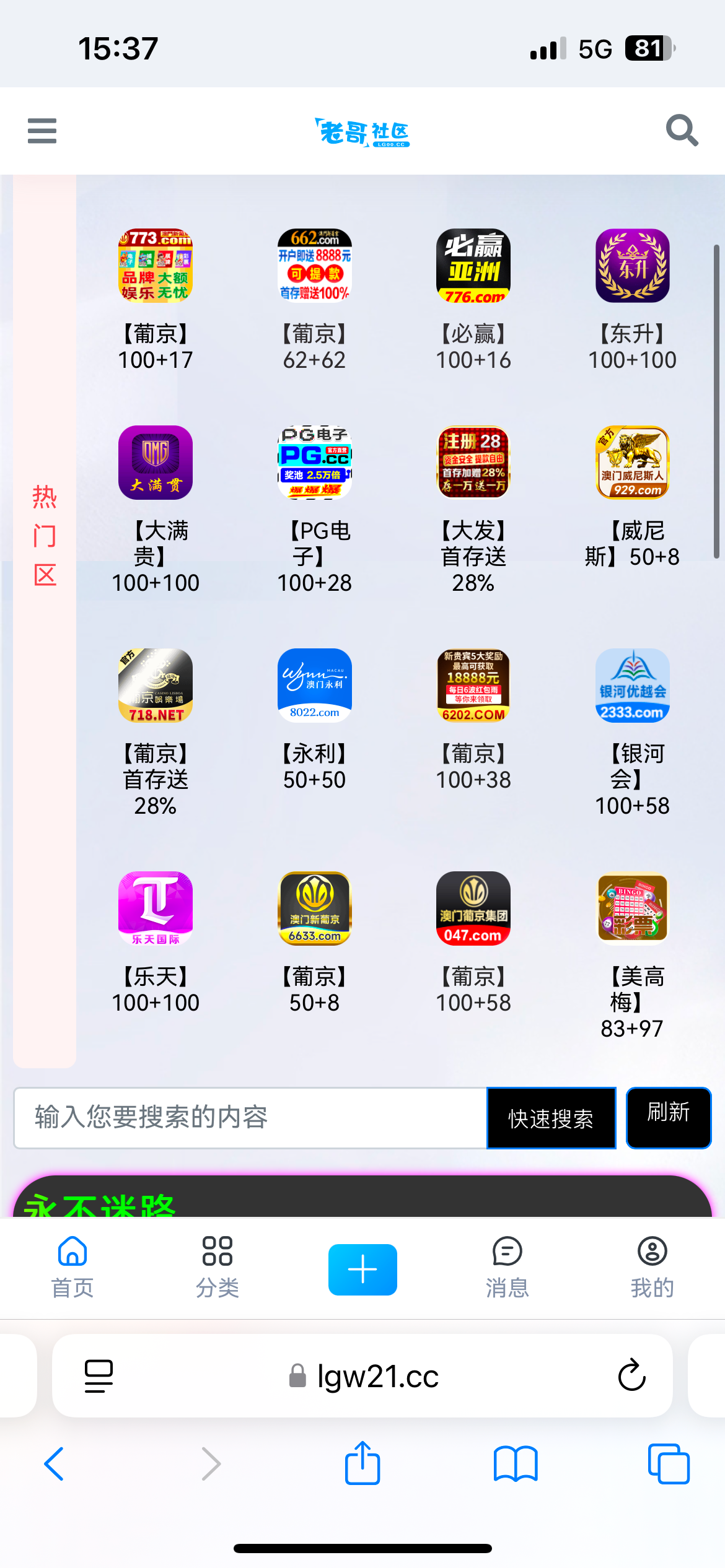Open the hamburger drawer menu
The width and height of the screenshot is (725, 1568).
pos(42,131)
